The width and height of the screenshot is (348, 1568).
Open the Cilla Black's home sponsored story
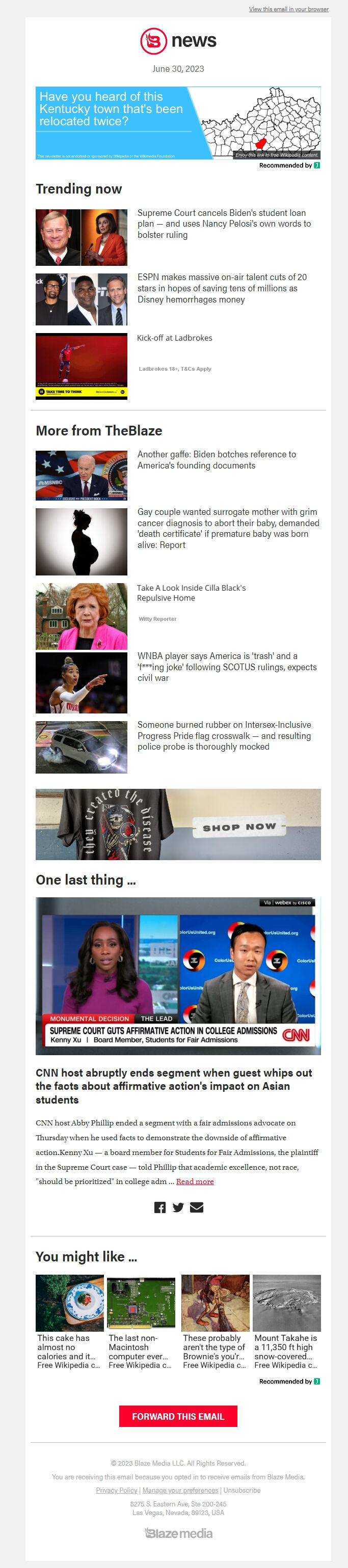coord(191,592)
